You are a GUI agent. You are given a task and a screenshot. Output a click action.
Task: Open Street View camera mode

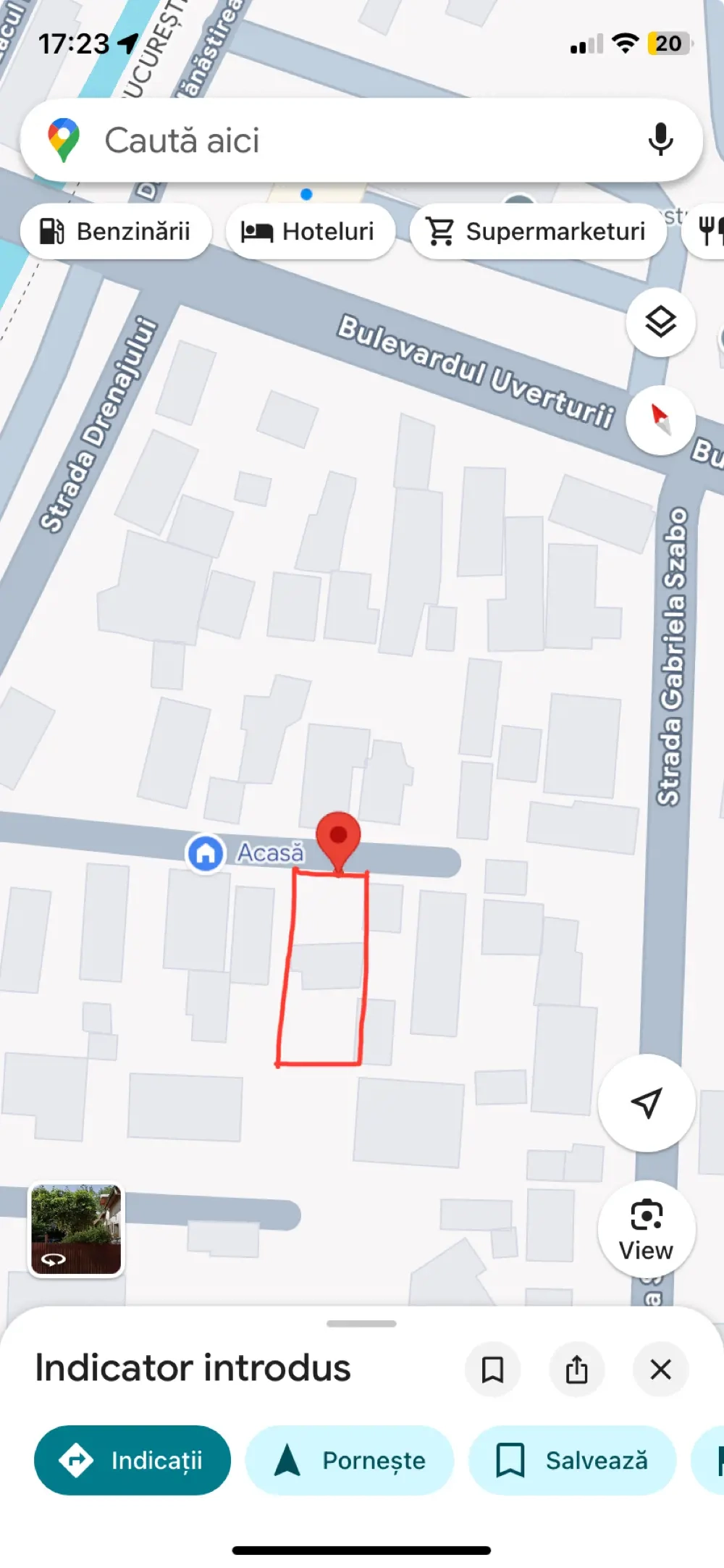coord(647,1229)
